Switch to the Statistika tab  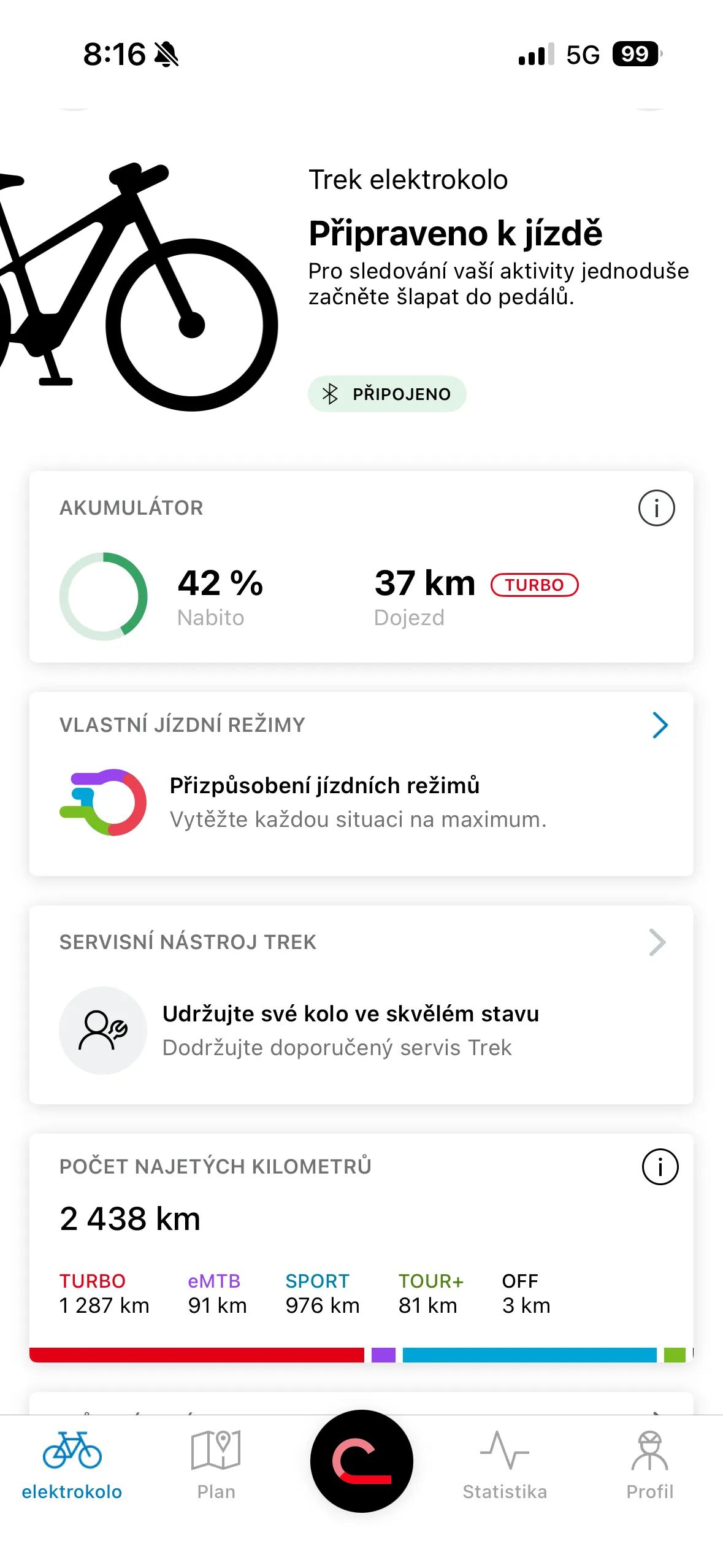505,1465
